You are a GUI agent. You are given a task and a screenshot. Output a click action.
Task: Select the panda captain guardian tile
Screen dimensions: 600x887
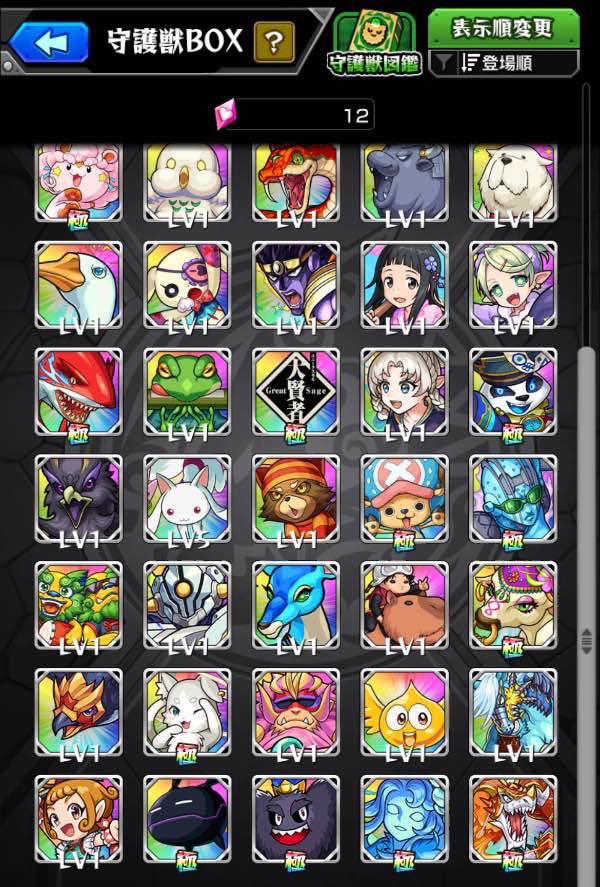point(513,391)
